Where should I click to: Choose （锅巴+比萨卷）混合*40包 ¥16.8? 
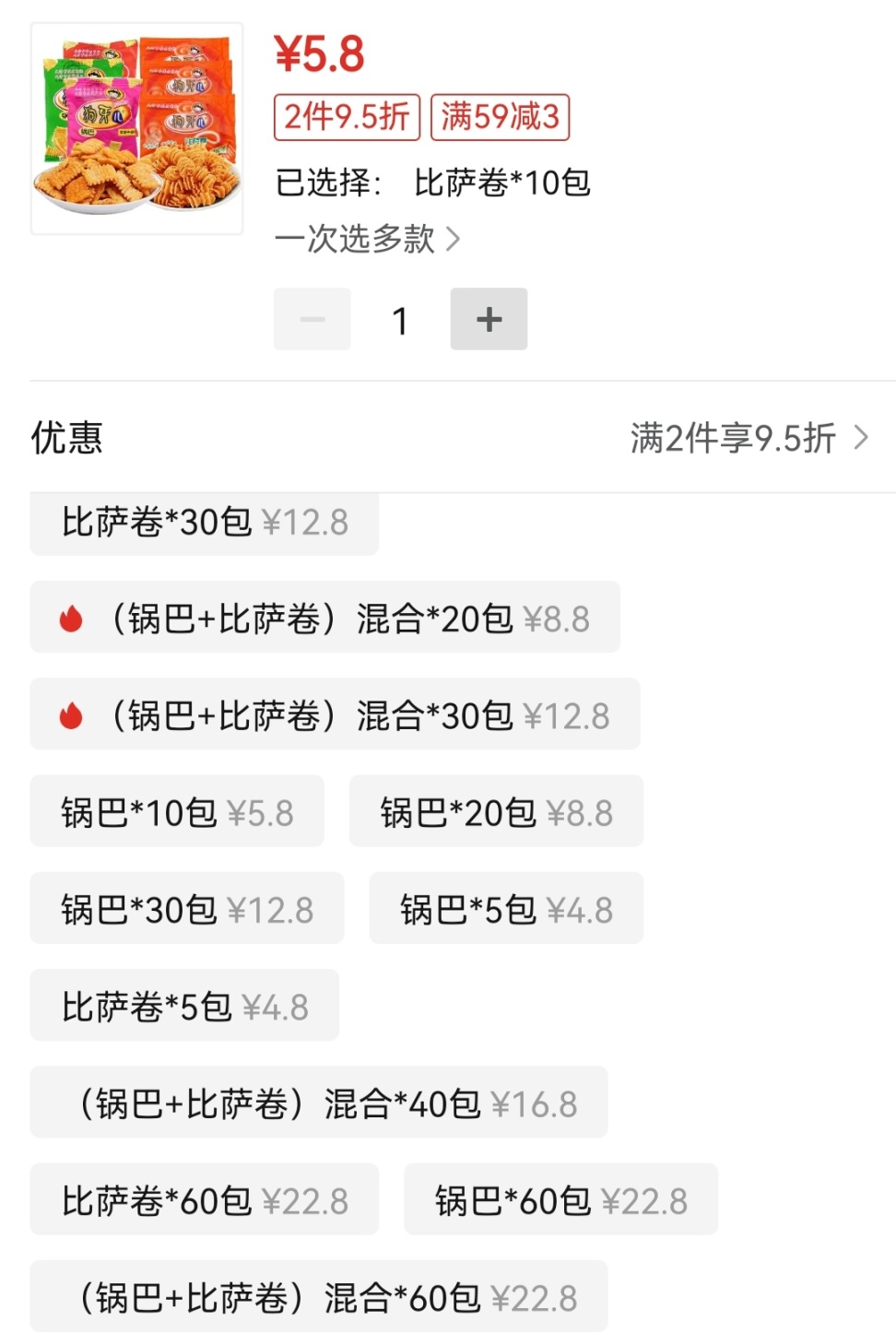(319, 1103)
